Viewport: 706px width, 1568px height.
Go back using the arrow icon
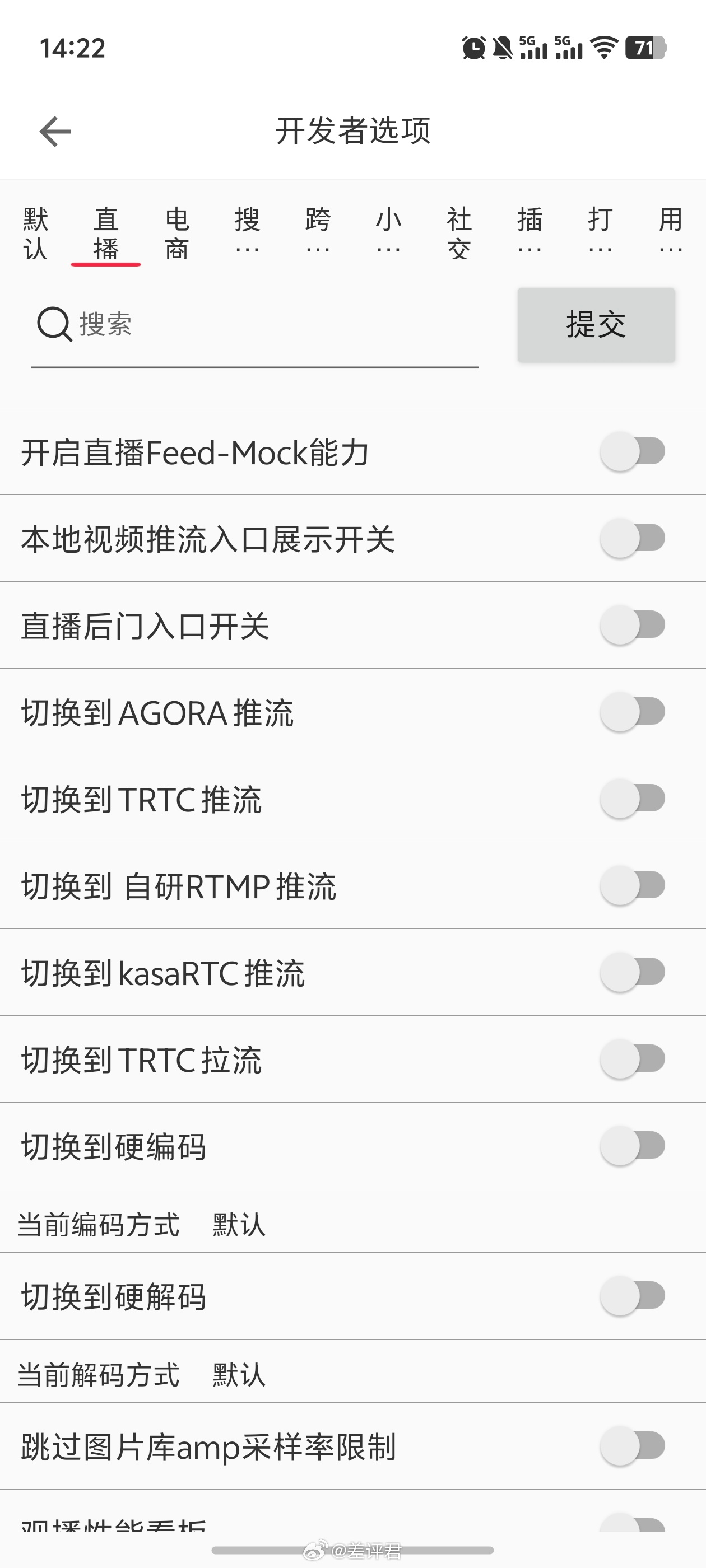[55, 132]
